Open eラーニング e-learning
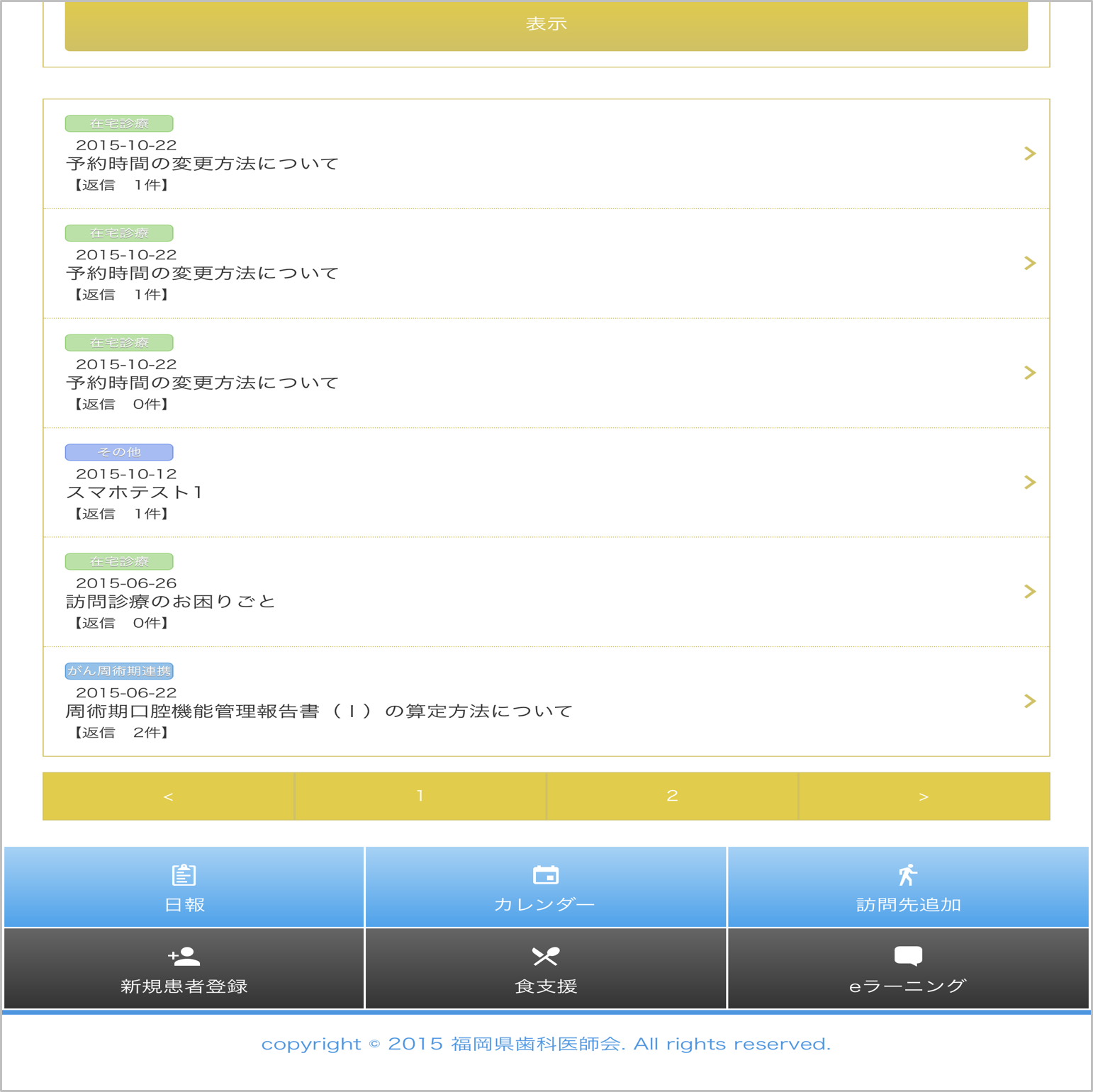This screenshot has height=1092, width=1093. [x=908, y=969]
